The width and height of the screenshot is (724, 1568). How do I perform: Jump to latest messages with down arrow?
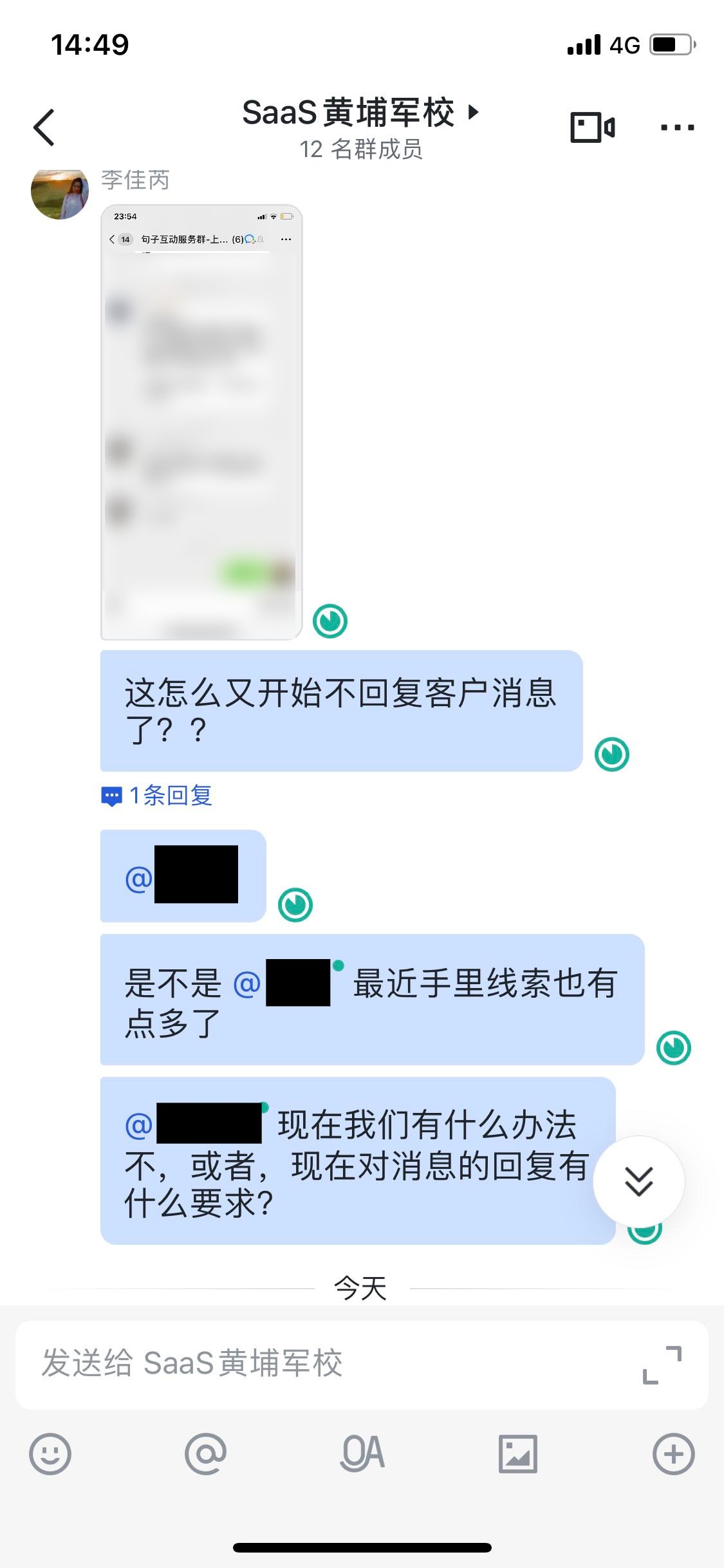[638, 1182]
